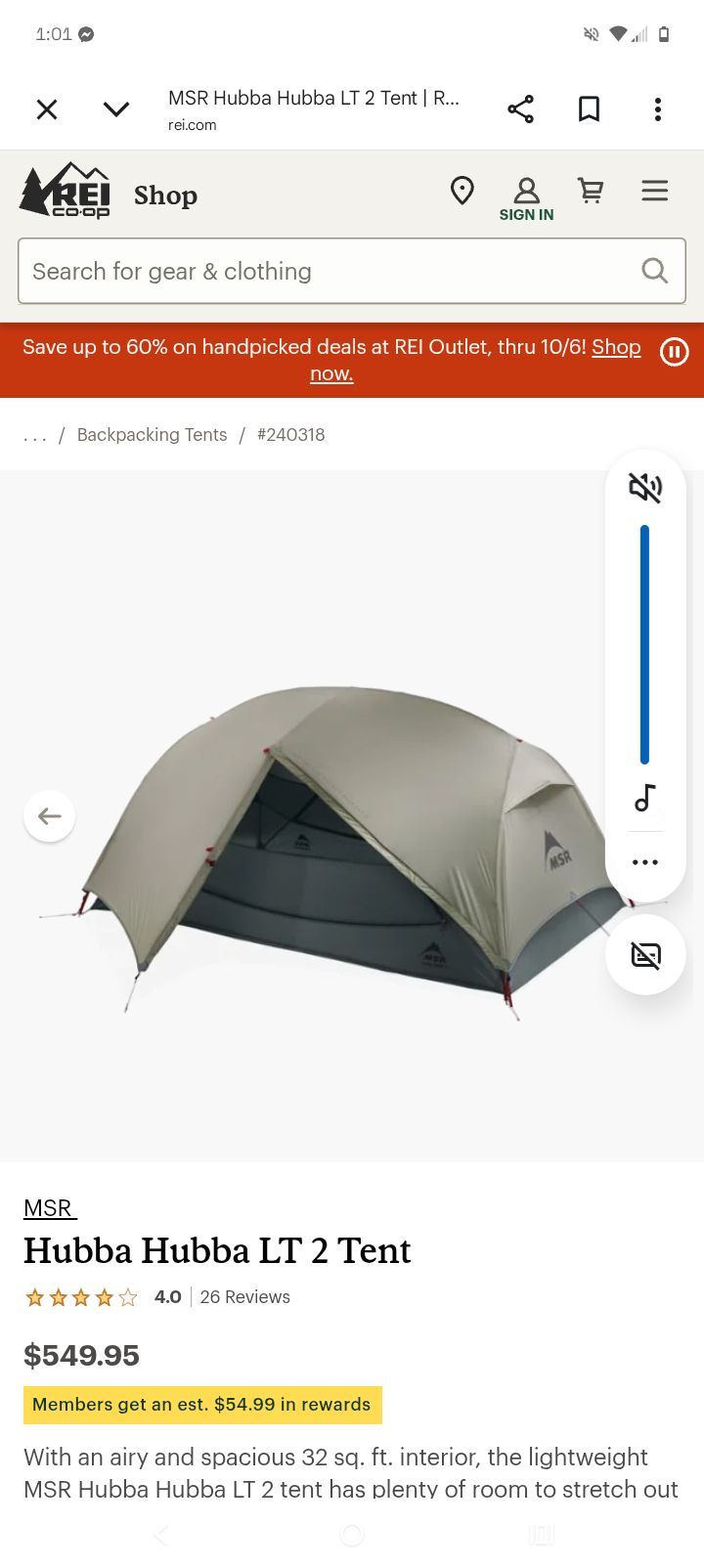
Task: Tap Sign In account icon
Action: 526,199
